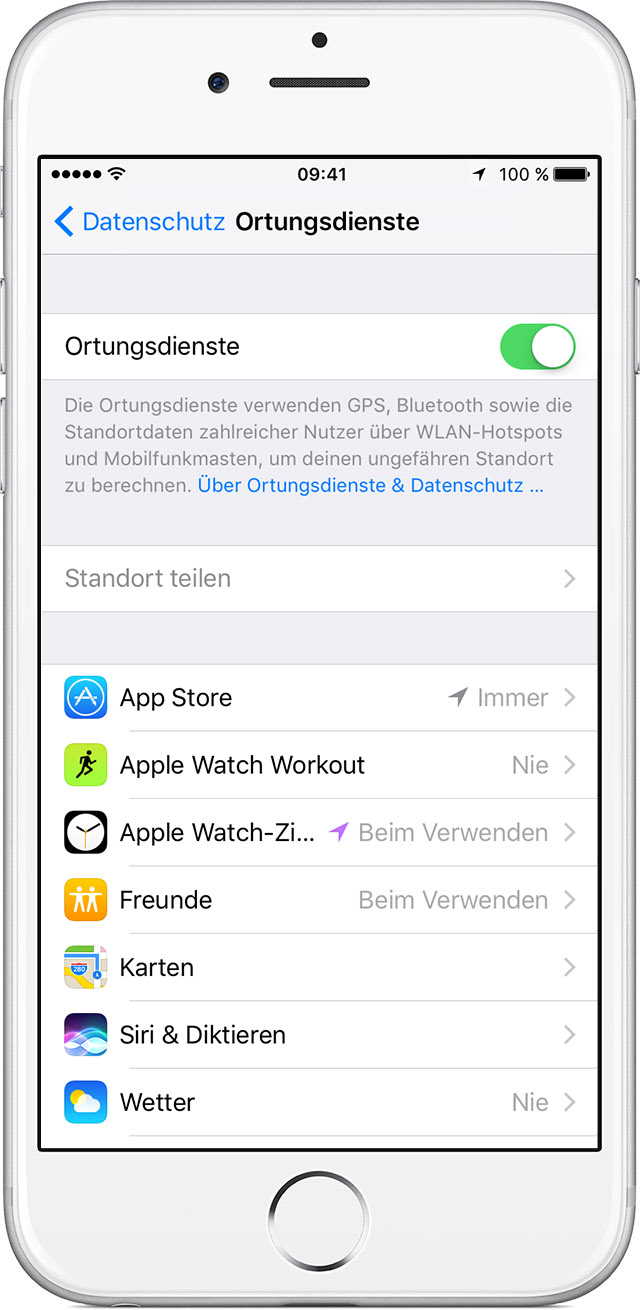Open the Apple Watch-Zifferblätter row
Screen dimensions: 640x1310
point(320,832)
